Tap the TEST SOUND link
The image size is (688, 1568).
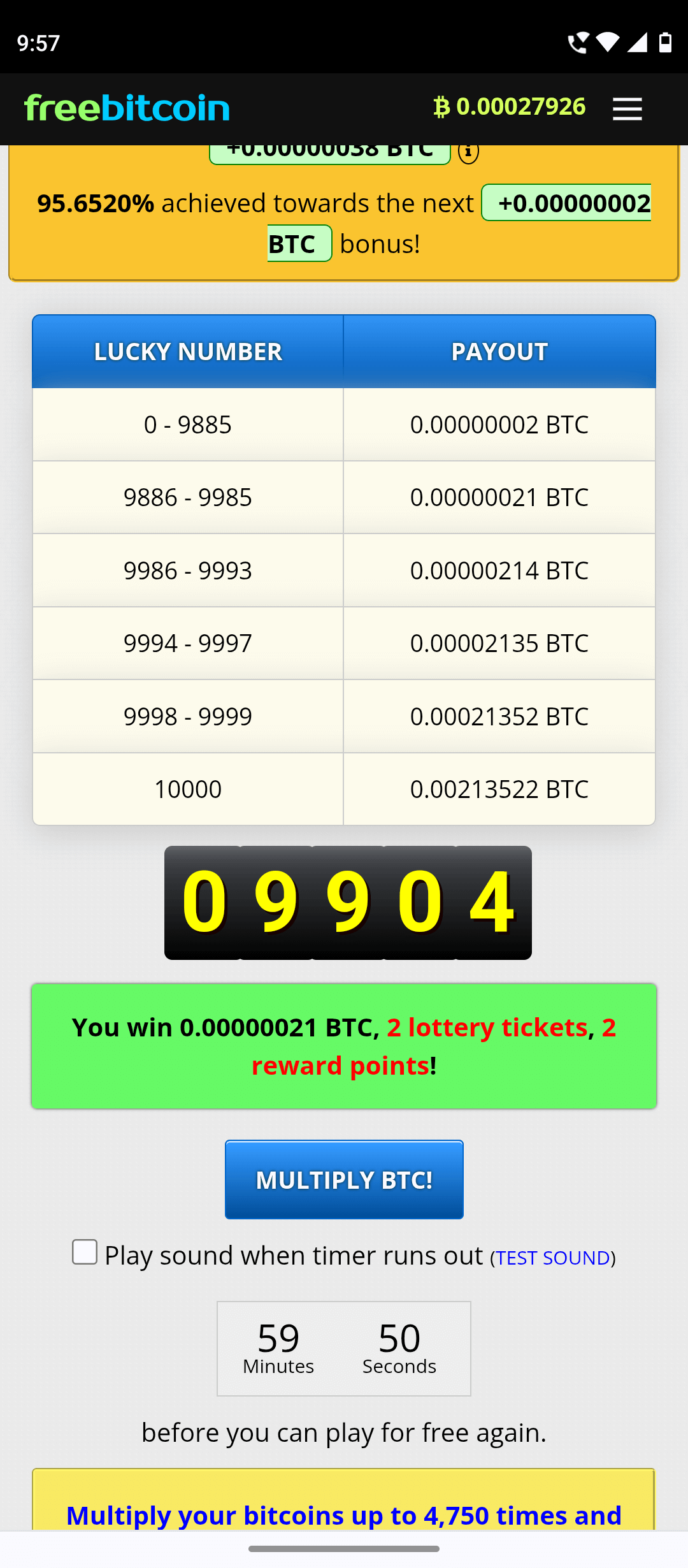(552, 1258)
